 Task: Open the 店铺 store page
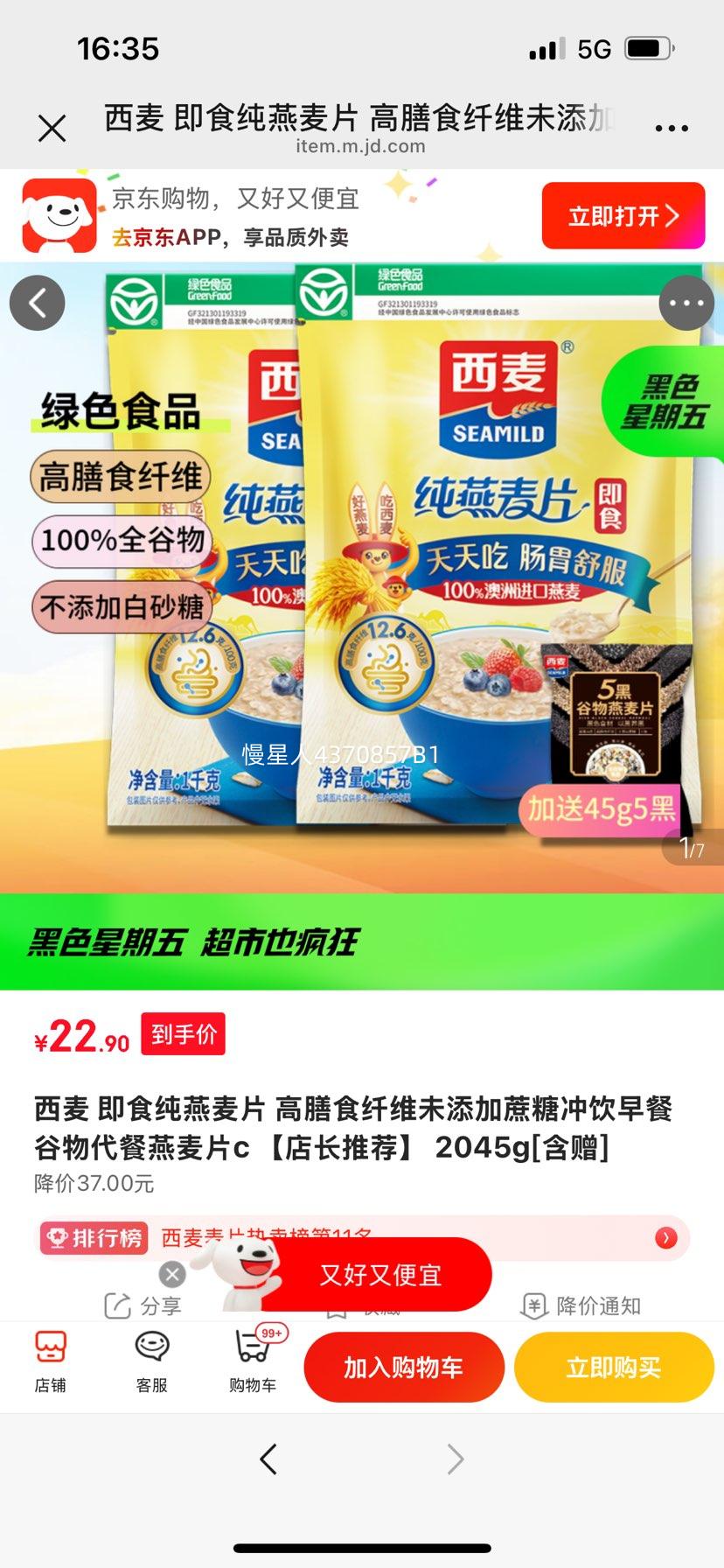[50, 1361]
